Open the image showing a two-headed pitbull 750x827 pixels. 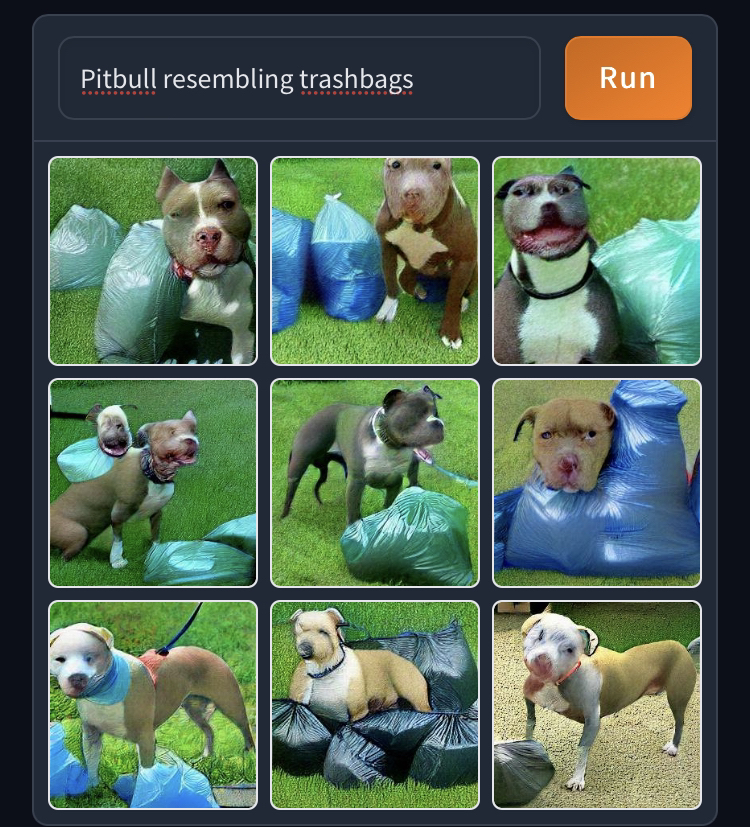click(153, 483)
